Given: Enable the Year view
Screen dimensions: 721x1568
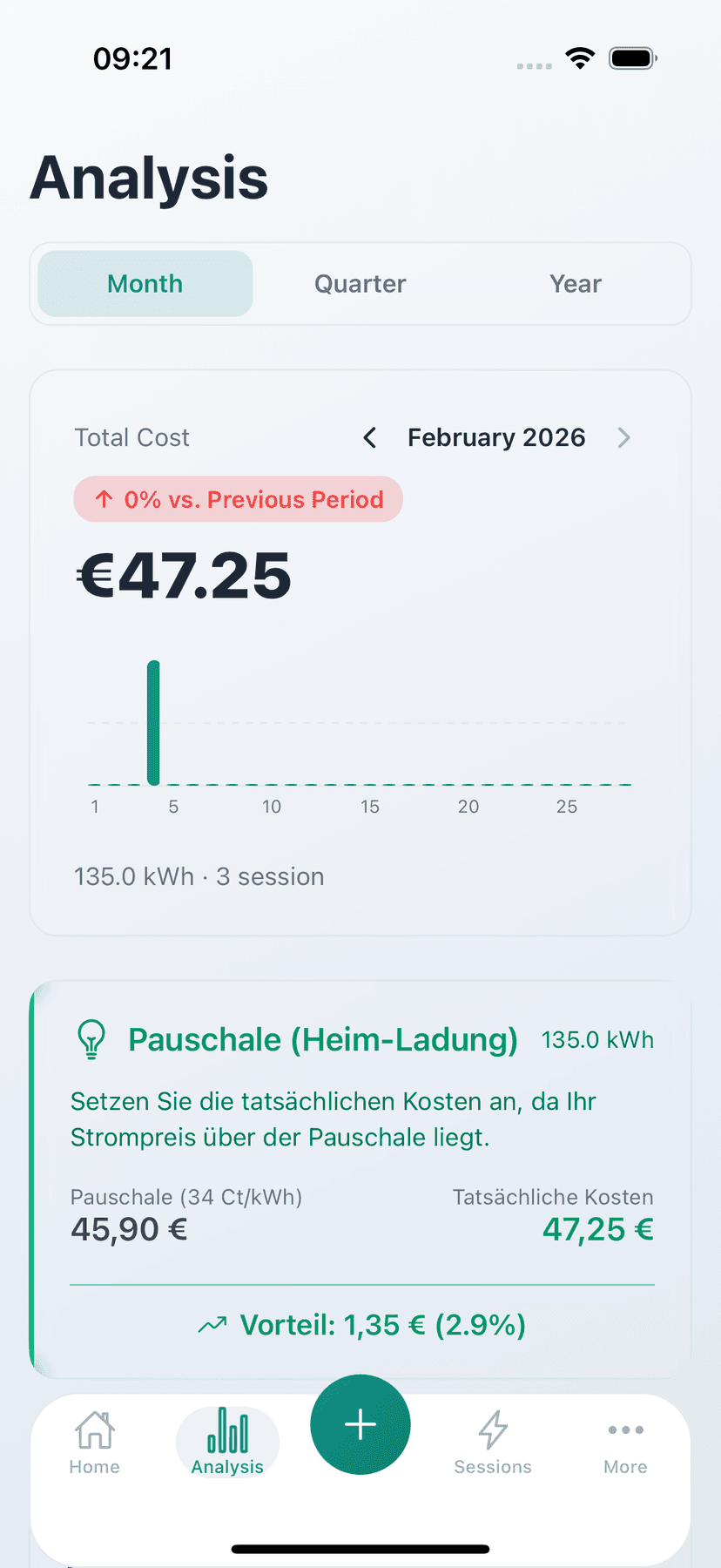Looking at the screenshot, I should pos(575,283).
